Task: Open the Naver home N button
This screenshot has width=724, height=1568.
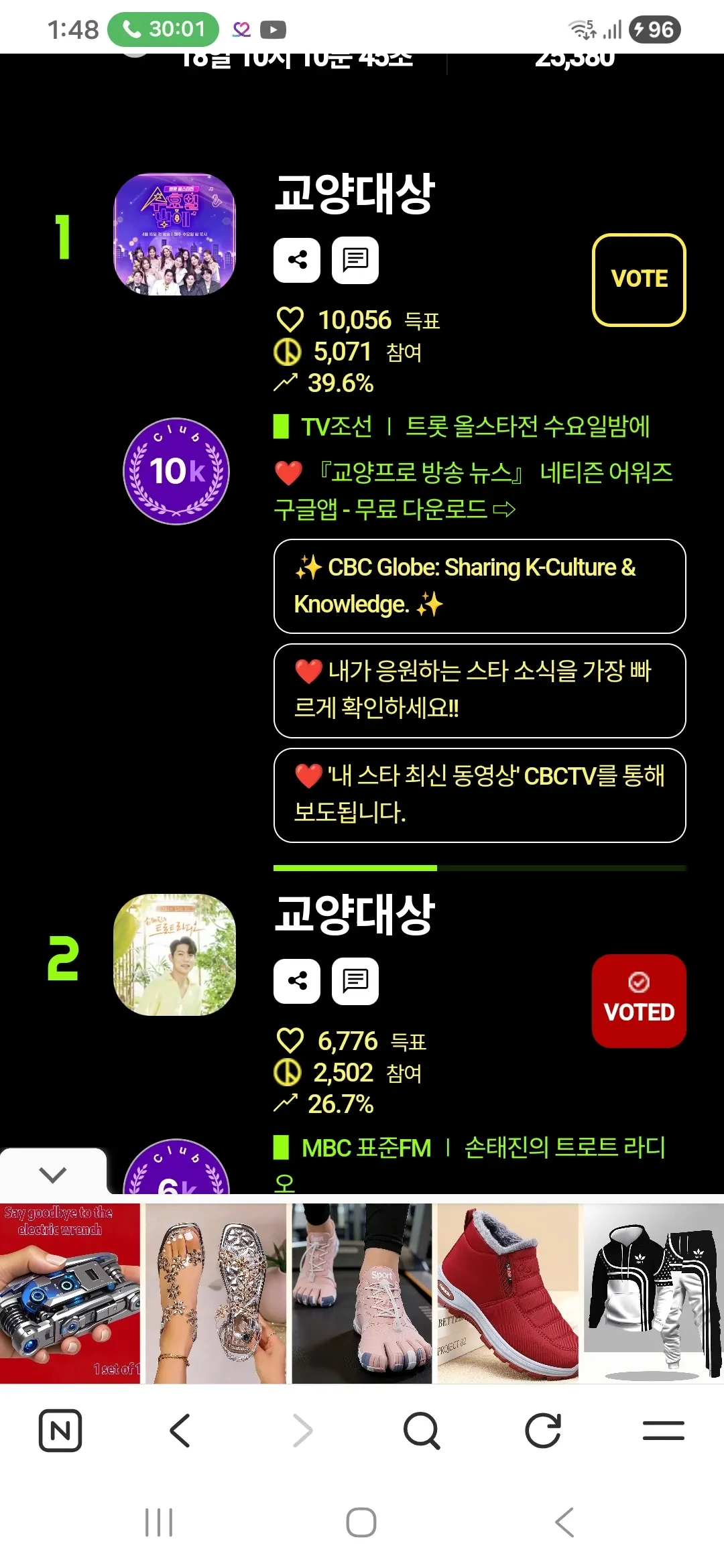Action: point(60,1430)
